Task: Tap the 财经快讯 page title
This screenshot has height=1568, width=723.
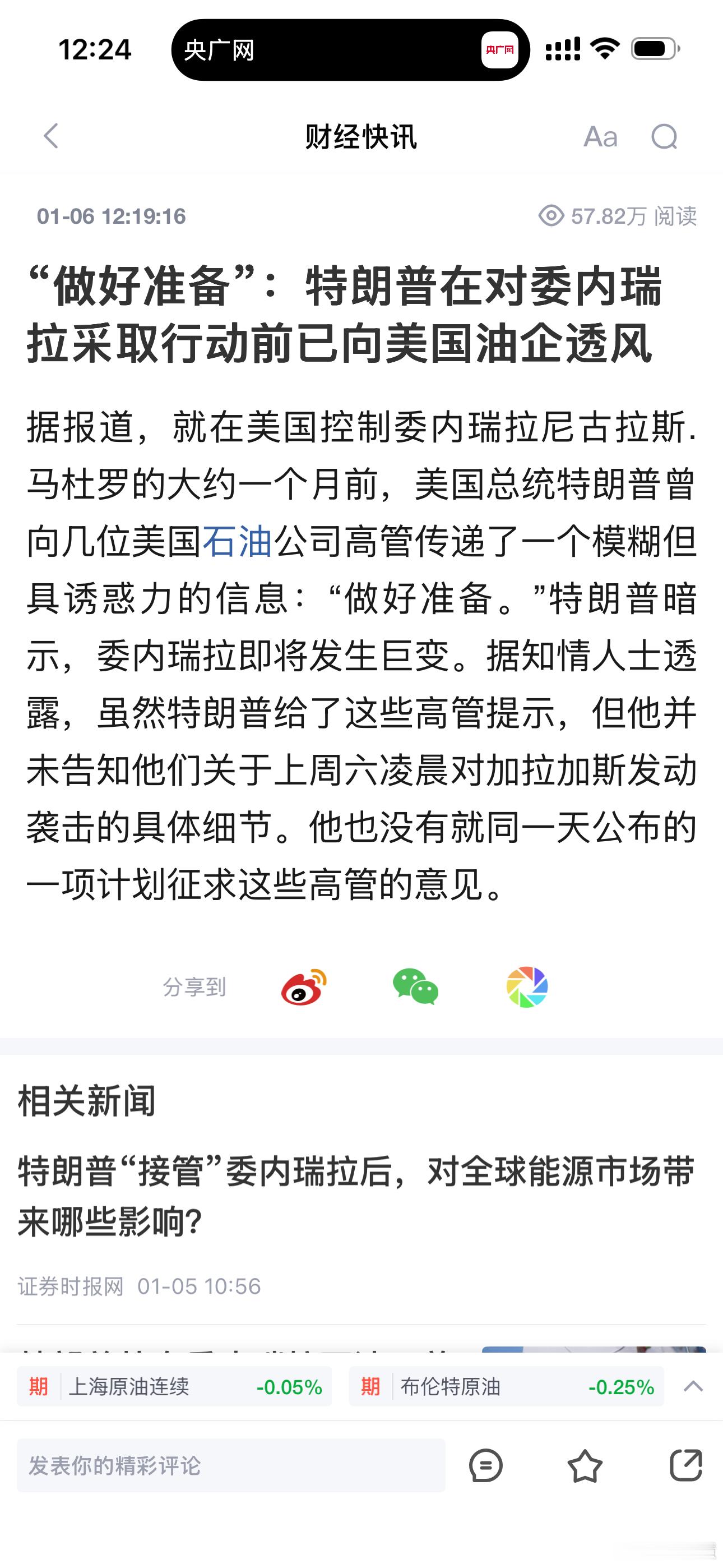Action: (x=361, y=137)
